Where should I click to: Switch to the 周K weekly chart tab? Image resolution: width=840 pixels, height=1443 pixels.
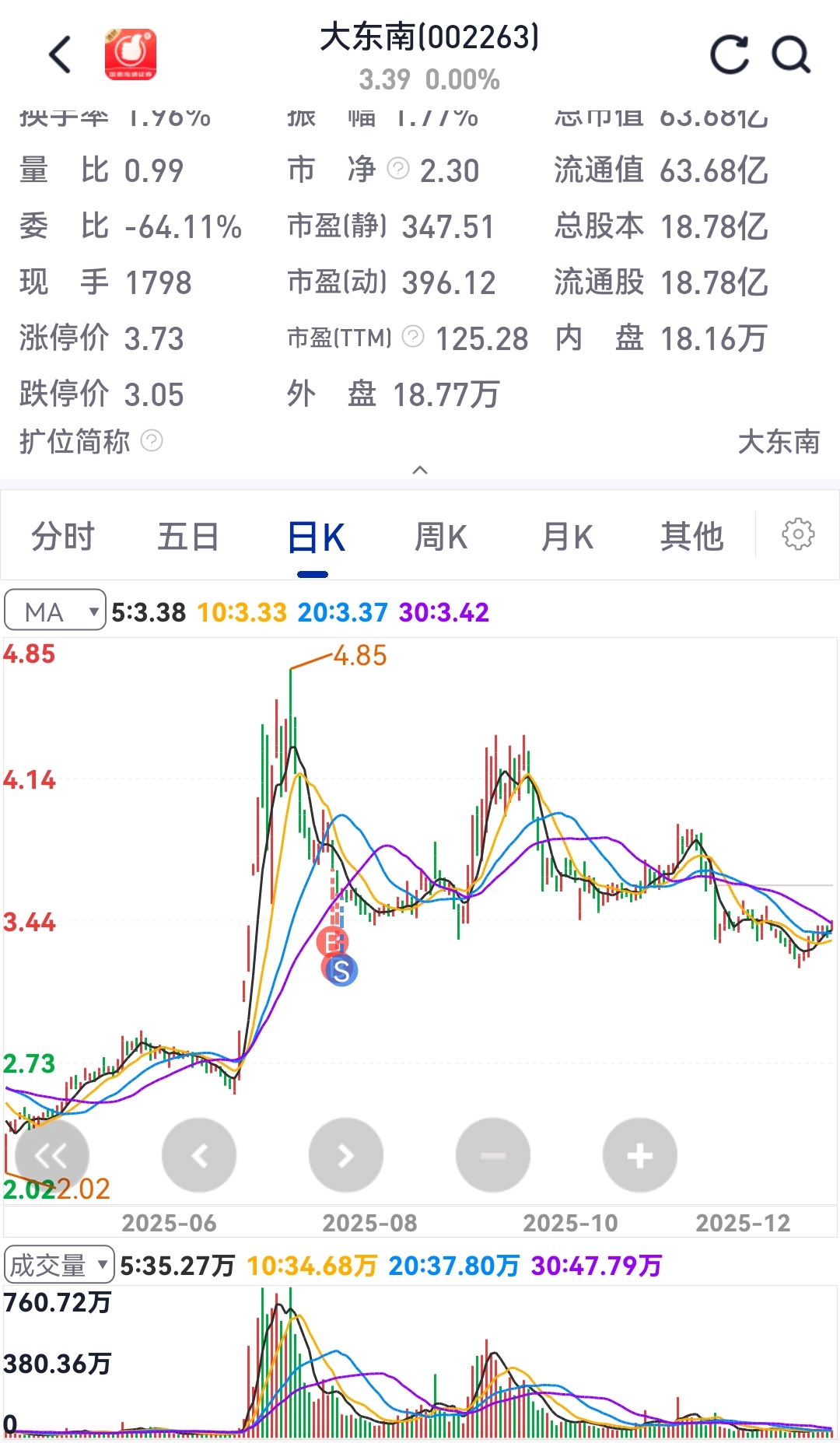coord(441,535)
